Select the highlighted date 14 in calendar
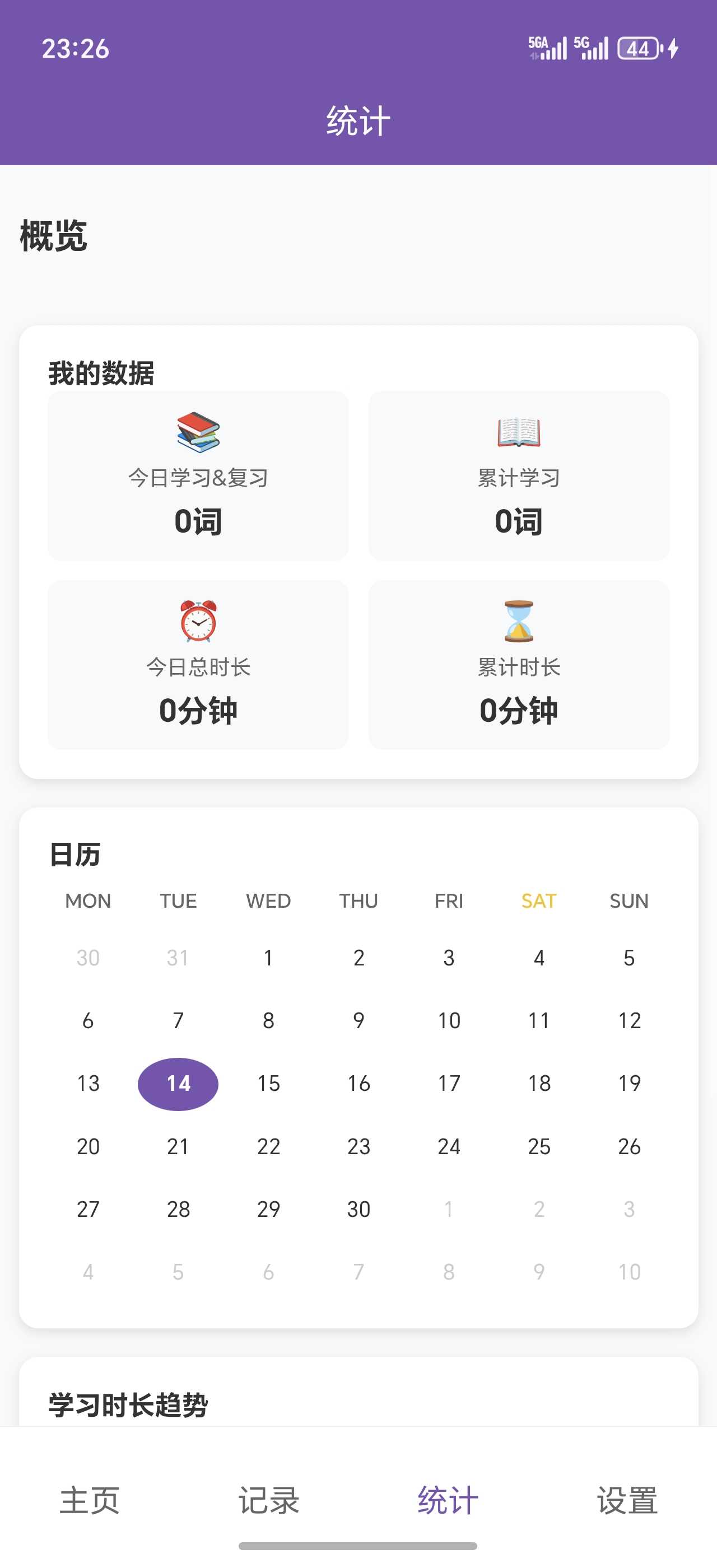Viewport: 717px width, 1568px height. (178, 1084)
